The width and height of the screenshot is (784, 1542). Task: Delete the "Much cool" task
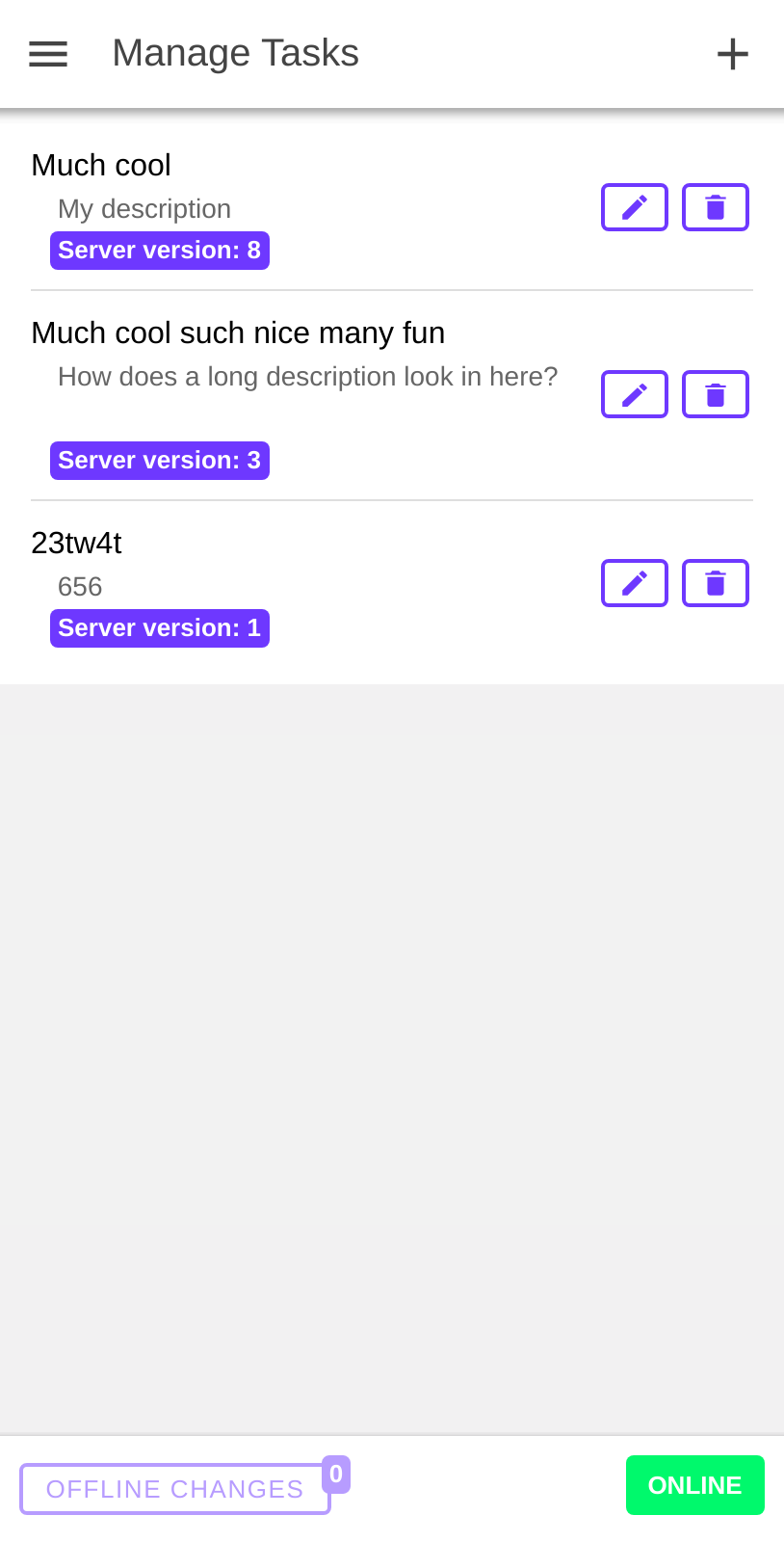pos(715,207)
